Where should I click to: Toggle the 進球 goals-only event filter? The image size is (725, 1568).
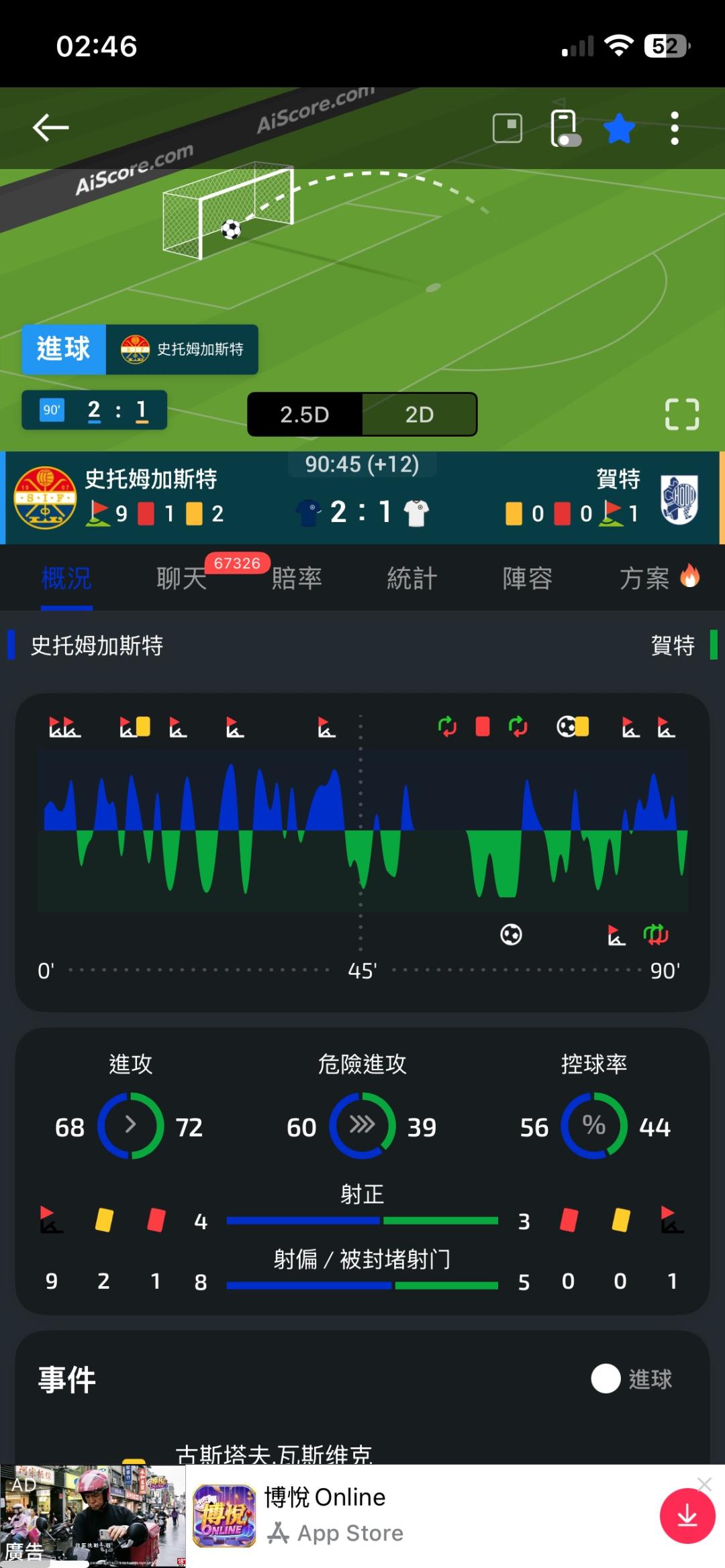coord(632,1379)
